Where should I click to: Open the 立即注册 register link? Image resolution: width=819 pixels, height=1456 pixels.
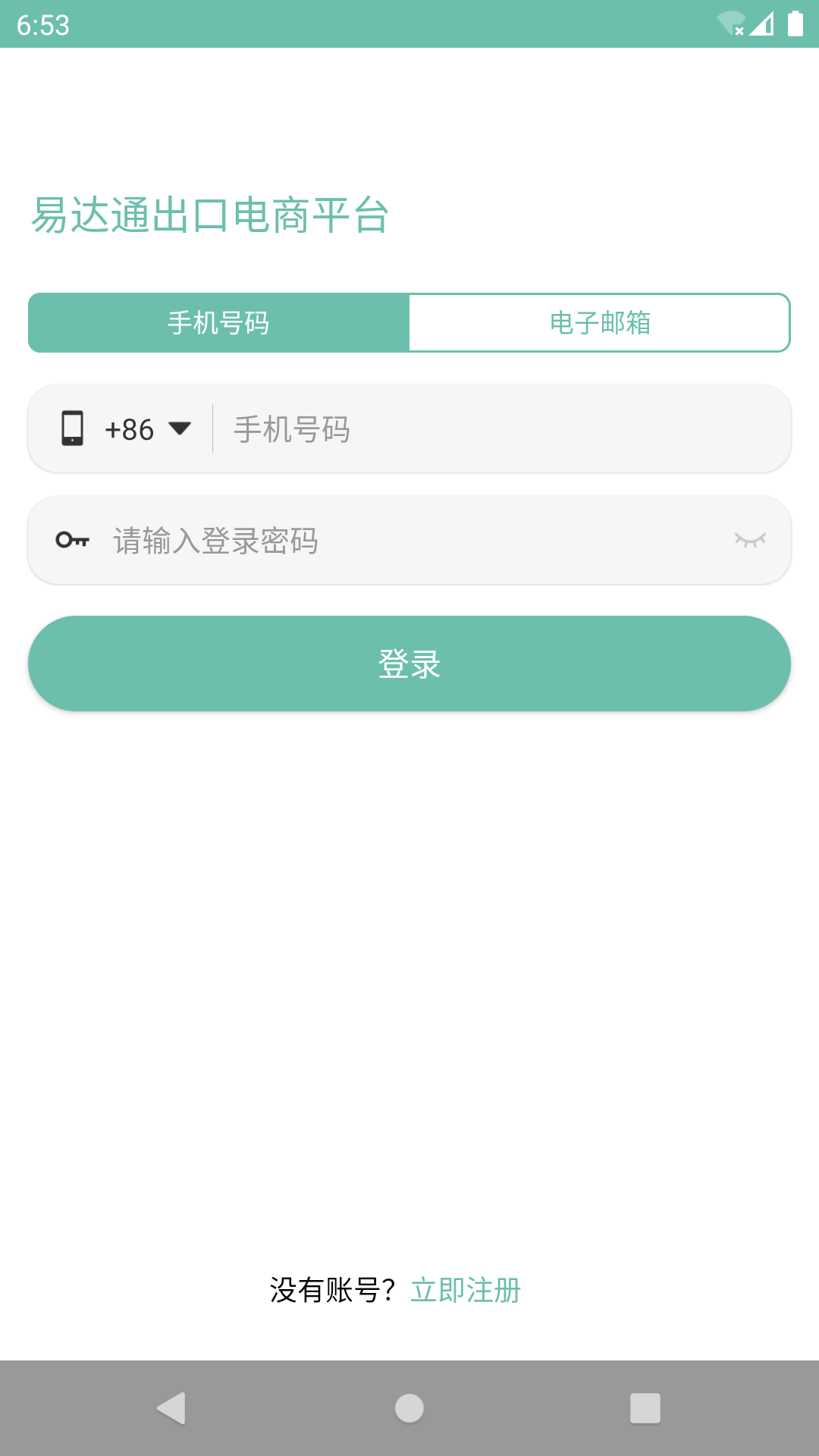pos(466,1290)
